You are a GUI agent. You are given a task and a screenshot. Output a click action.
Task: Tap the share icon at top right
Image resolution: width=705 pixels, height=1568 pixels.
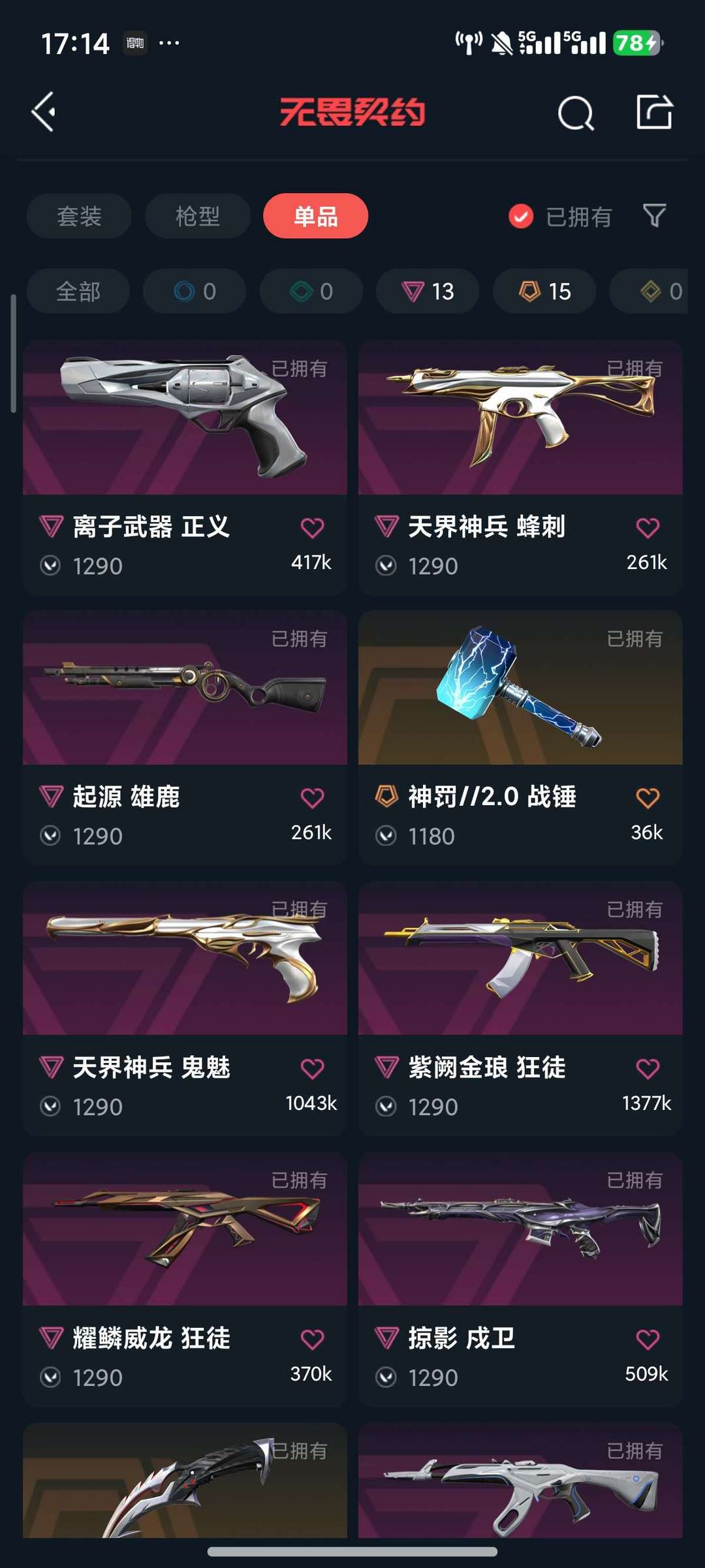point(655,112)
